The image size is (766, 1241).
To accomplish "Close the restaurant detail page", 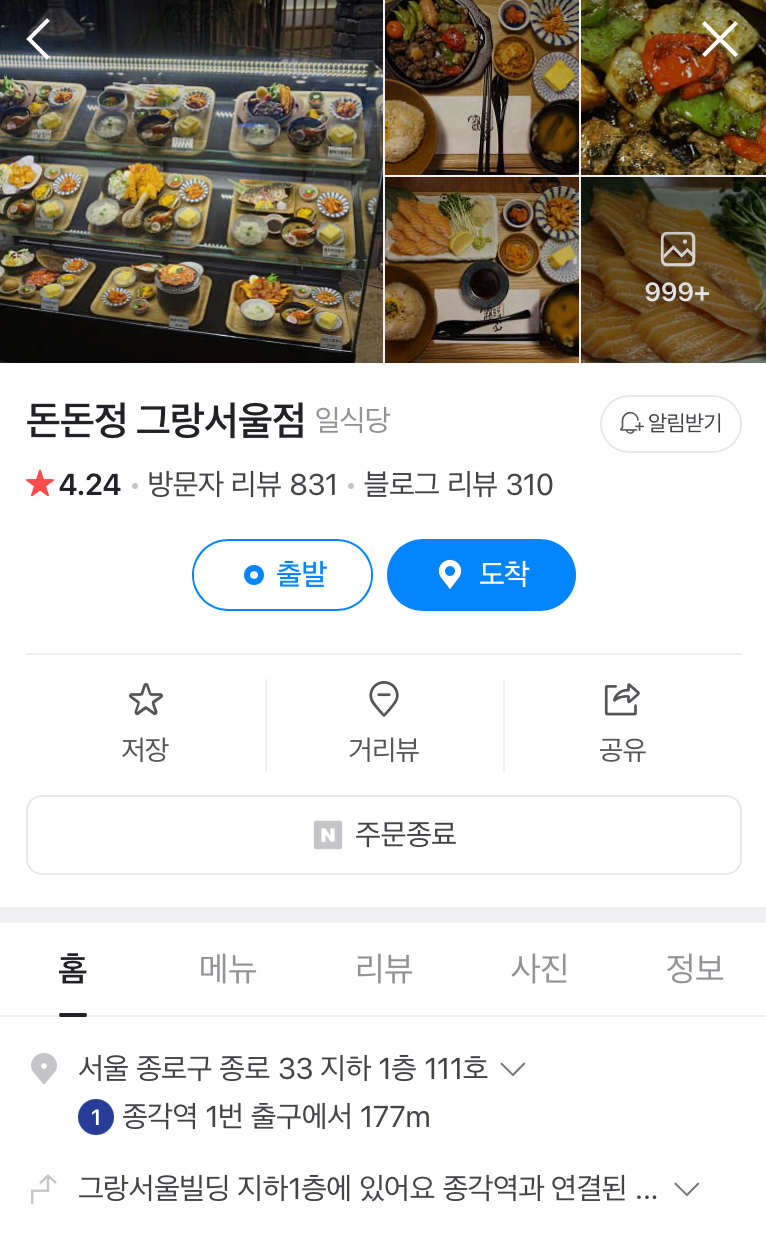I will 719,39.
